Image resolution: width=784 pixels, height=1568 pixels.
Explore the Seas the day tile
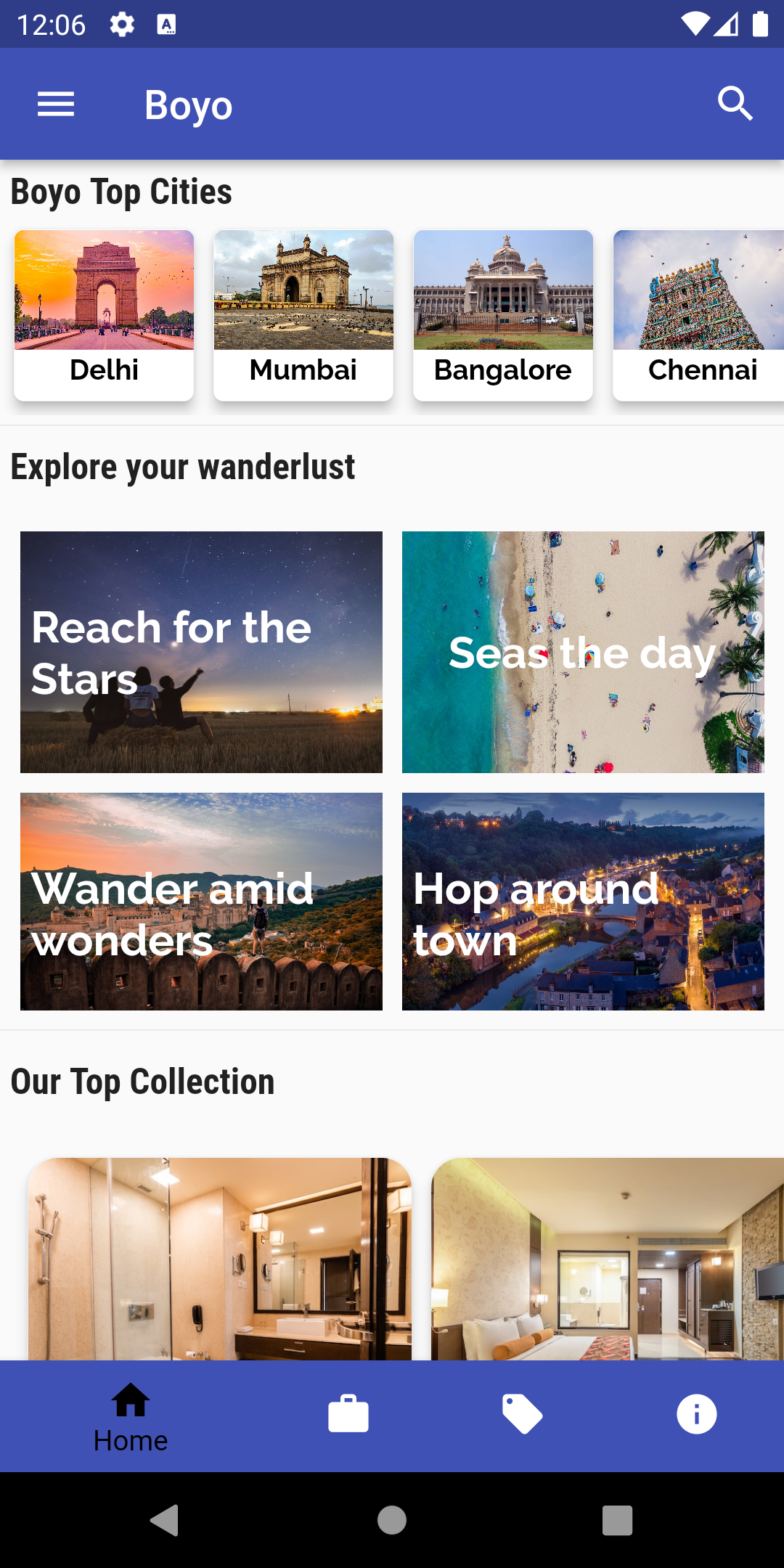583,652
